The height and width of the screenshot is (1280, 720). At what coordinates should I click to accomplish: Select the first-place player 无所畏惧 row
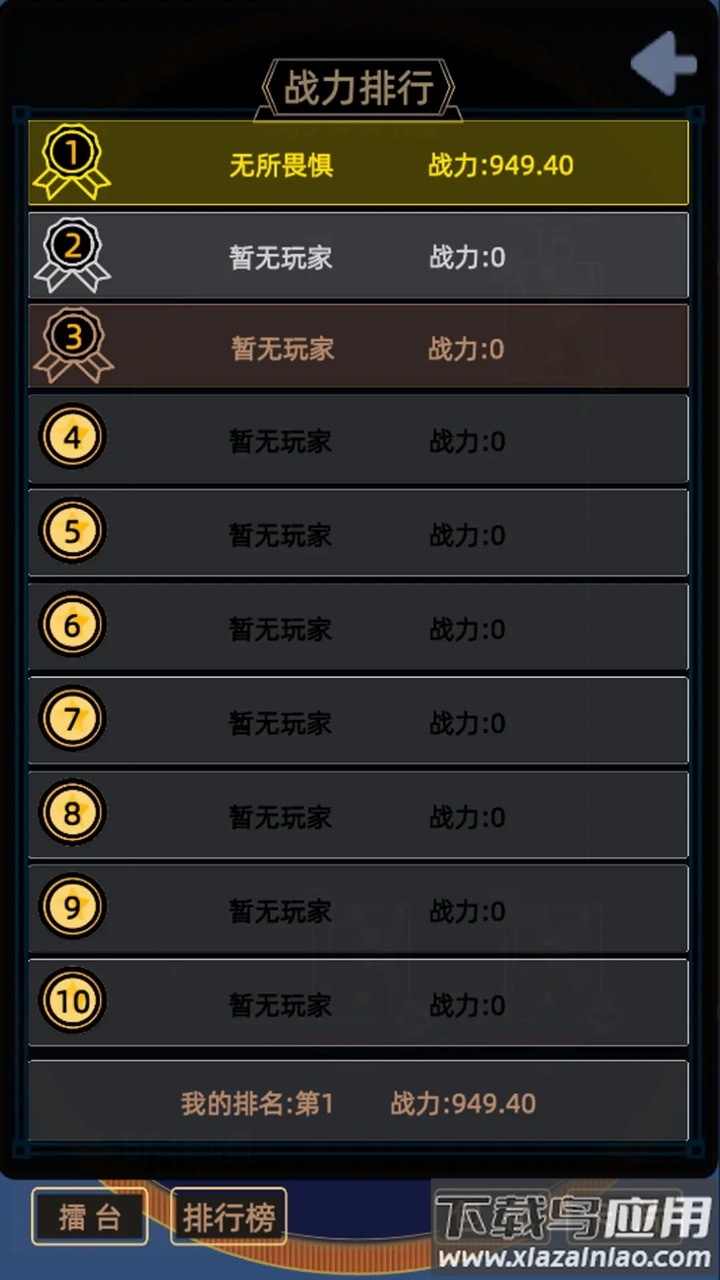coord(358,164)
